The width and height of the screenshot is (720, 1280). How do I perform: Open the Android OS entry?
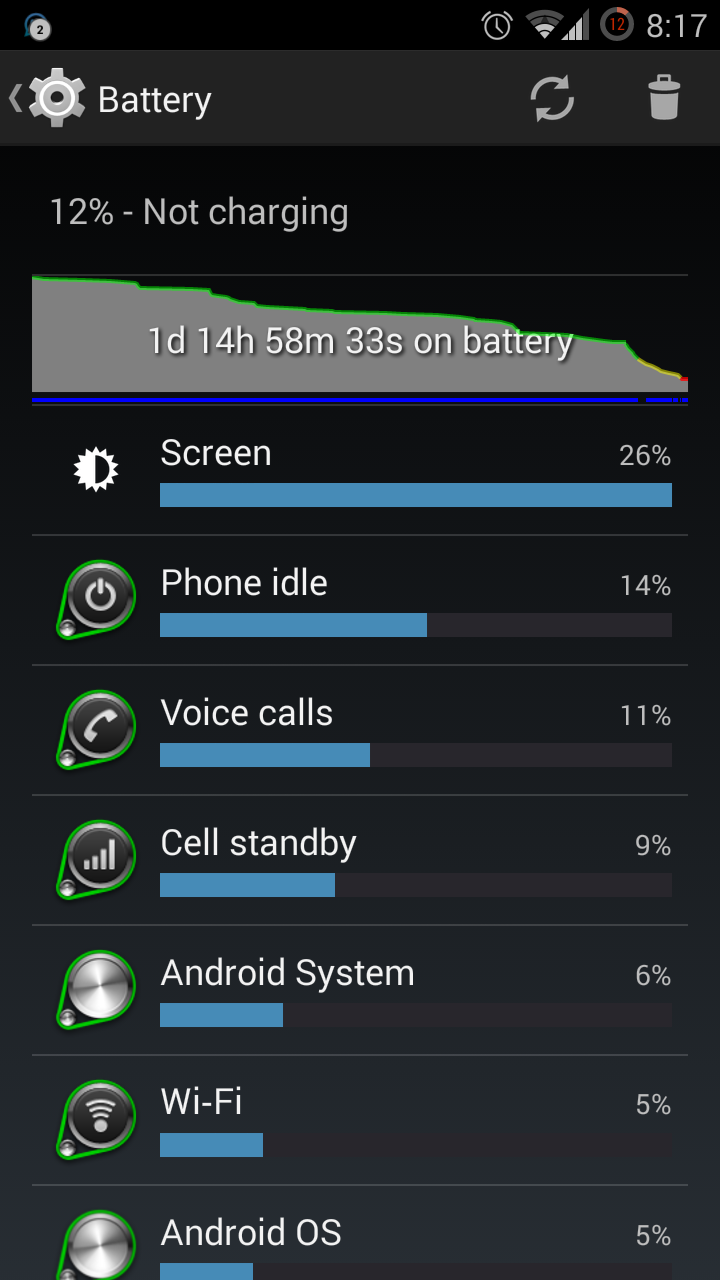pyautogui.click(x=360, y=1233)
